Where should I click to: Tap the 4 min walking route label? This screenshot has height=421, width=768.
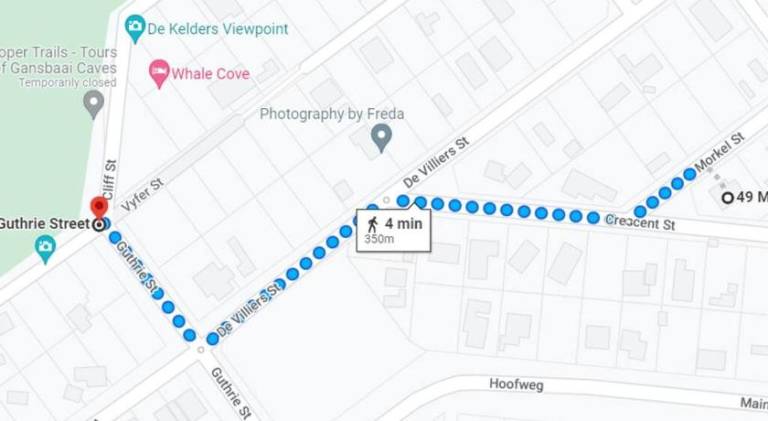click(x=393, y=229)
